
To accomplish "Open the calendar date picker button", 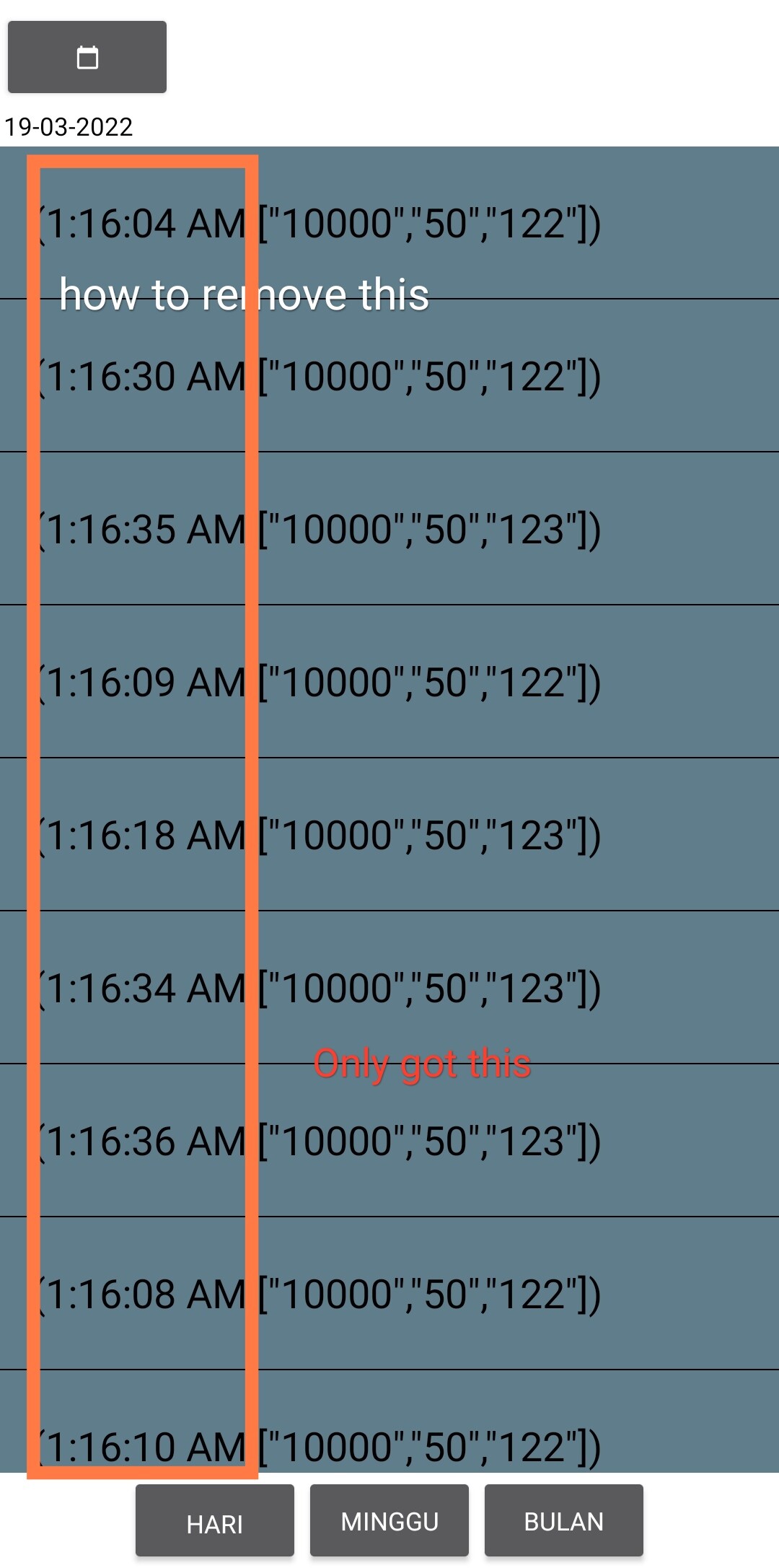I will [x=87, y=57].
